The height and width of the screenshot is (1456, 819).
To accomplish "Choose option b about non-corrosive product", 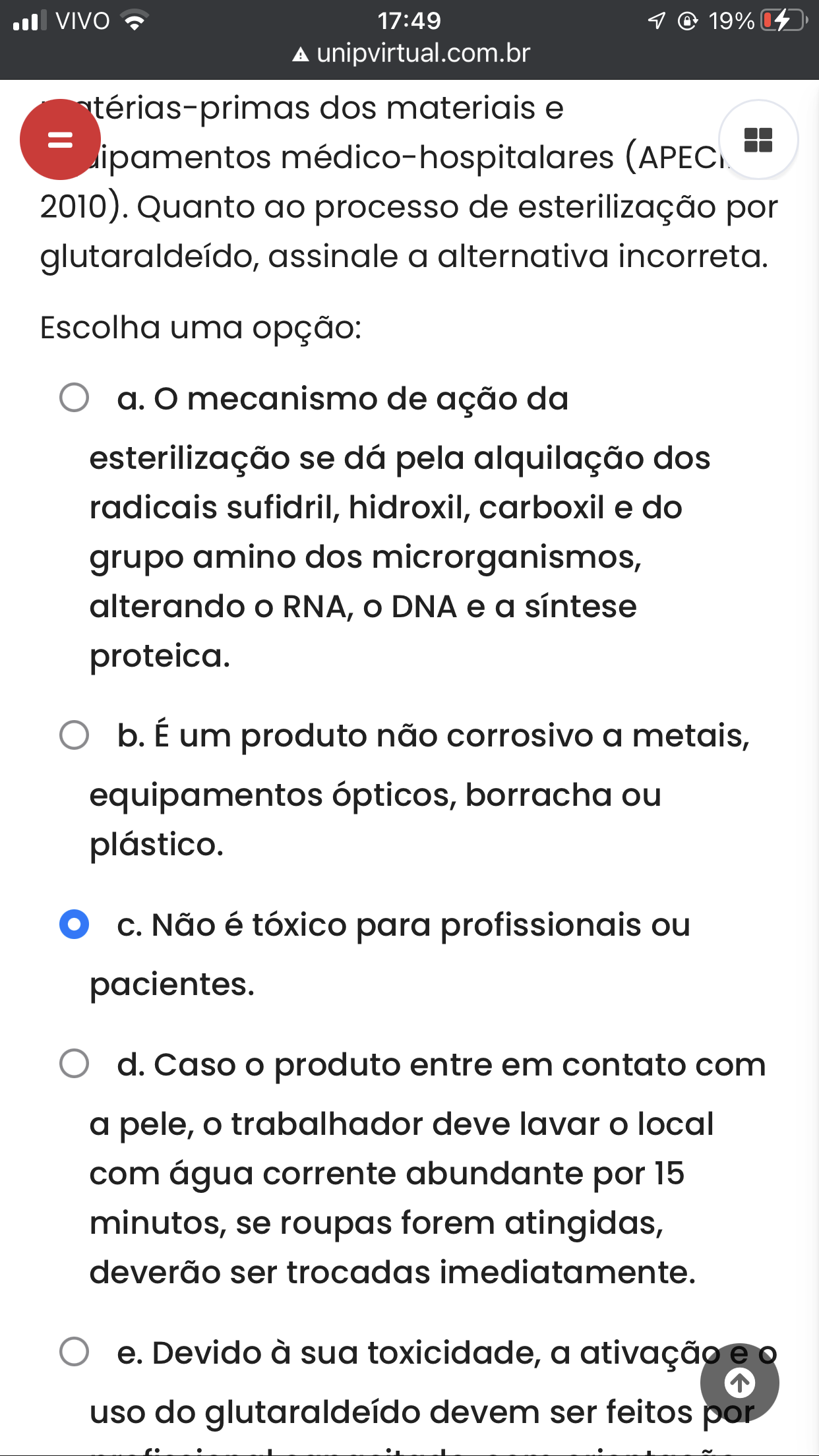I will coord(74,735).
